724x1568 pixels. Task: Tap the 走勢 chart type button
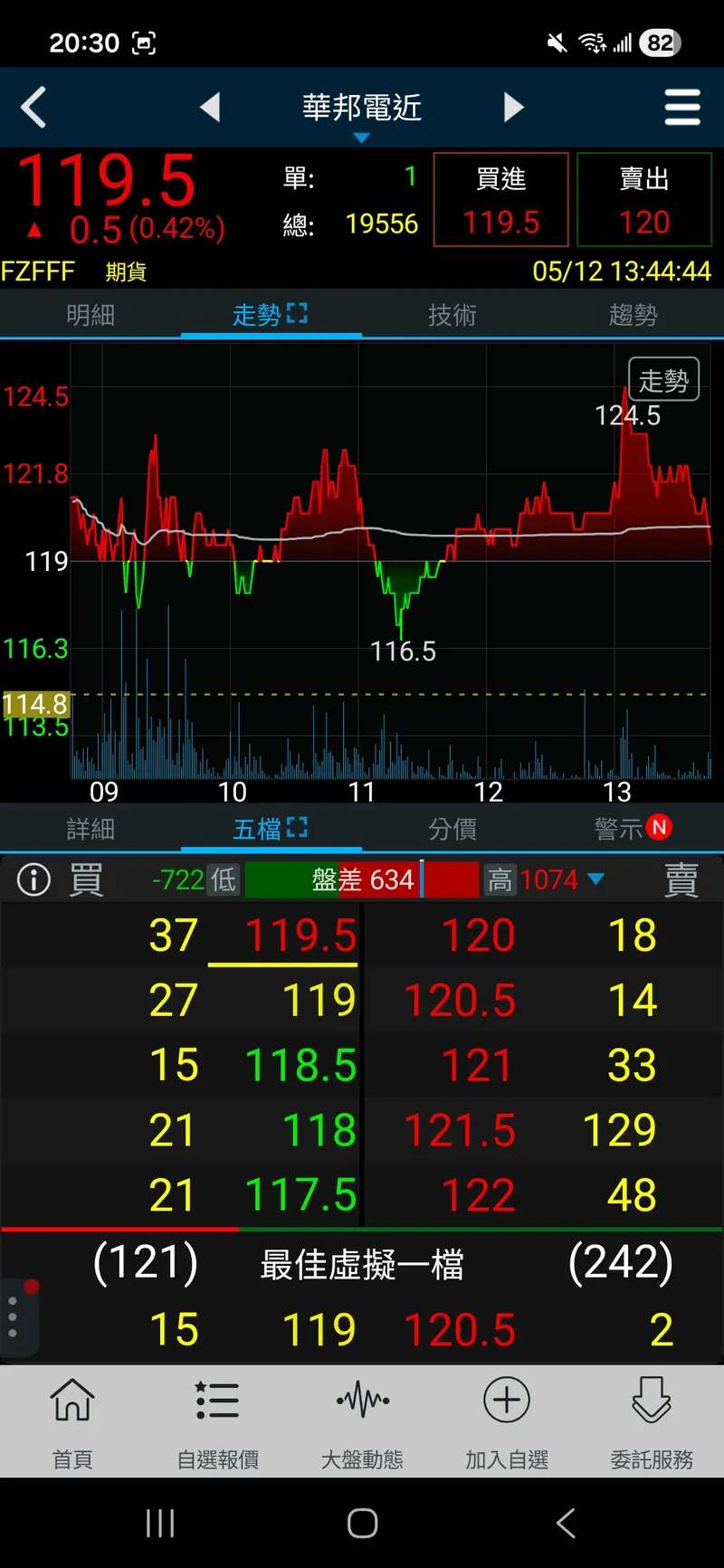point(663,380)
